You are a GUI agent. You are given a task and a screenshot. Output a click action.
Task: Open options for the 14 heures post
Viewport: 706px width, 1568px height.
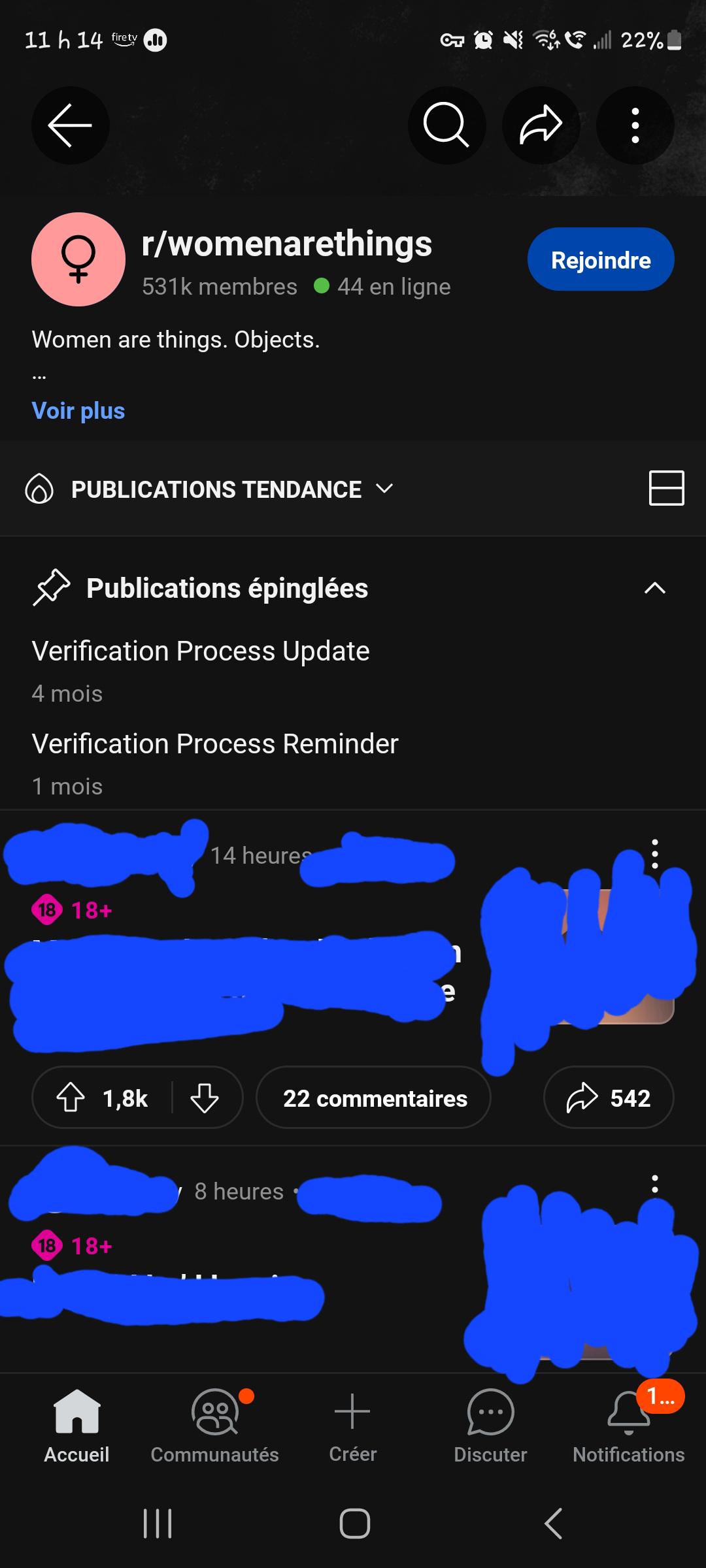[654, 853]
